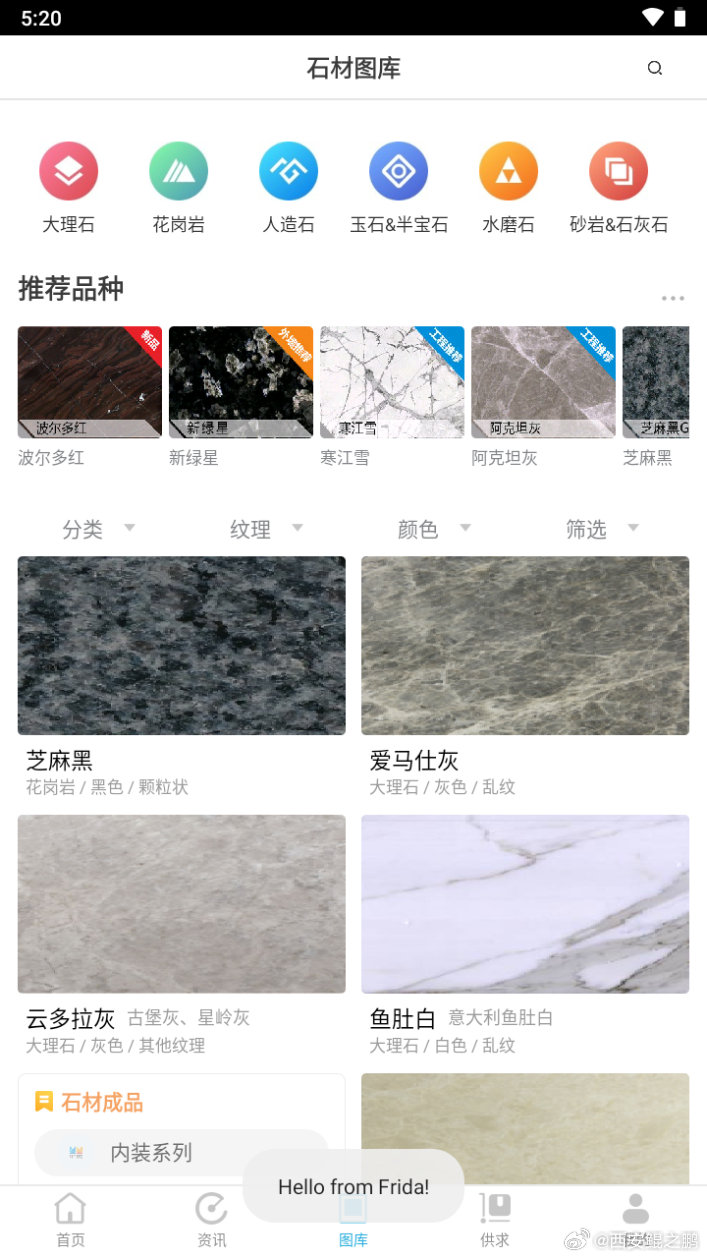This screenshot has width=707, height=1258.
Task: Open the 芝麻黑 granite card
Action: coord(182,677)
